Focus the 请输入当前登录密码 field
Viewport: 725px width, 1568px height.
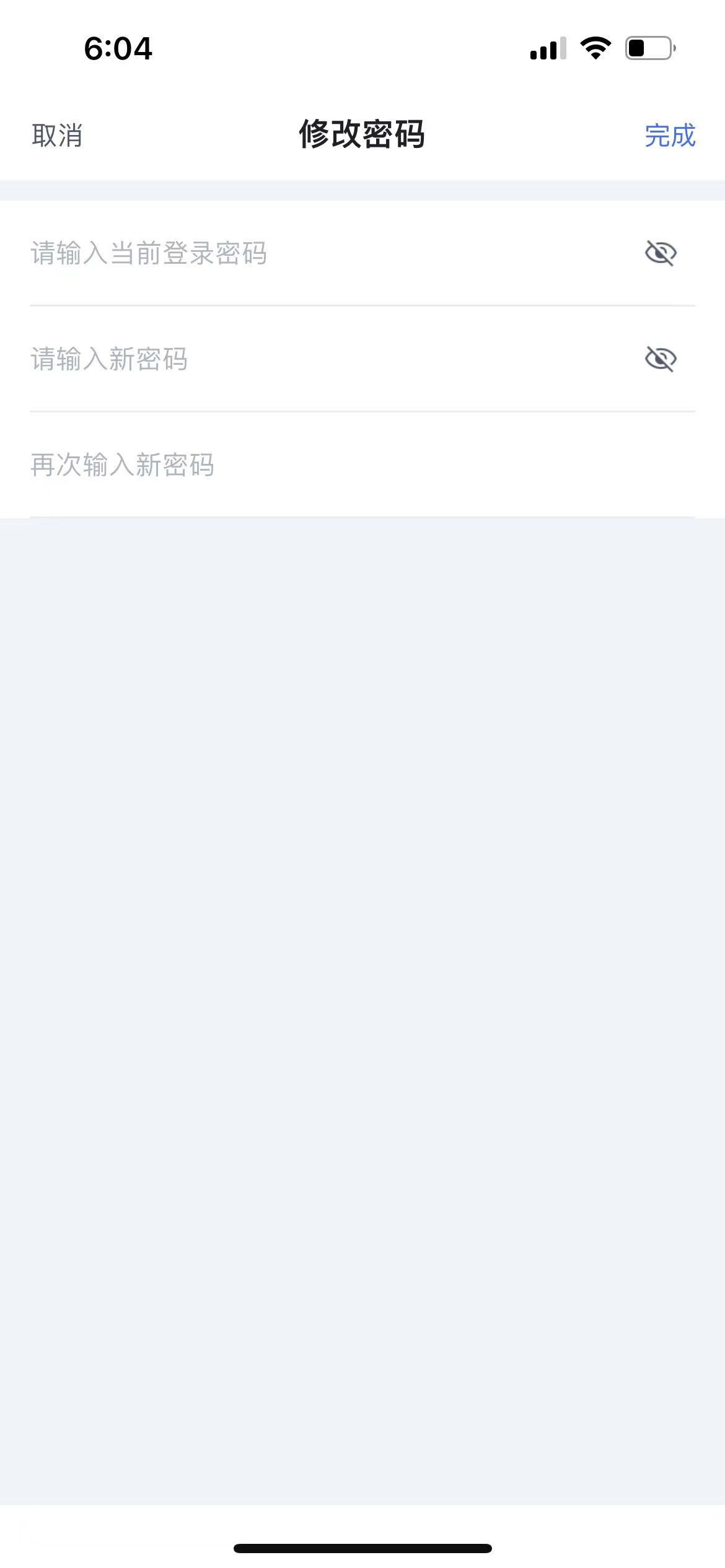tap(328, 253)
